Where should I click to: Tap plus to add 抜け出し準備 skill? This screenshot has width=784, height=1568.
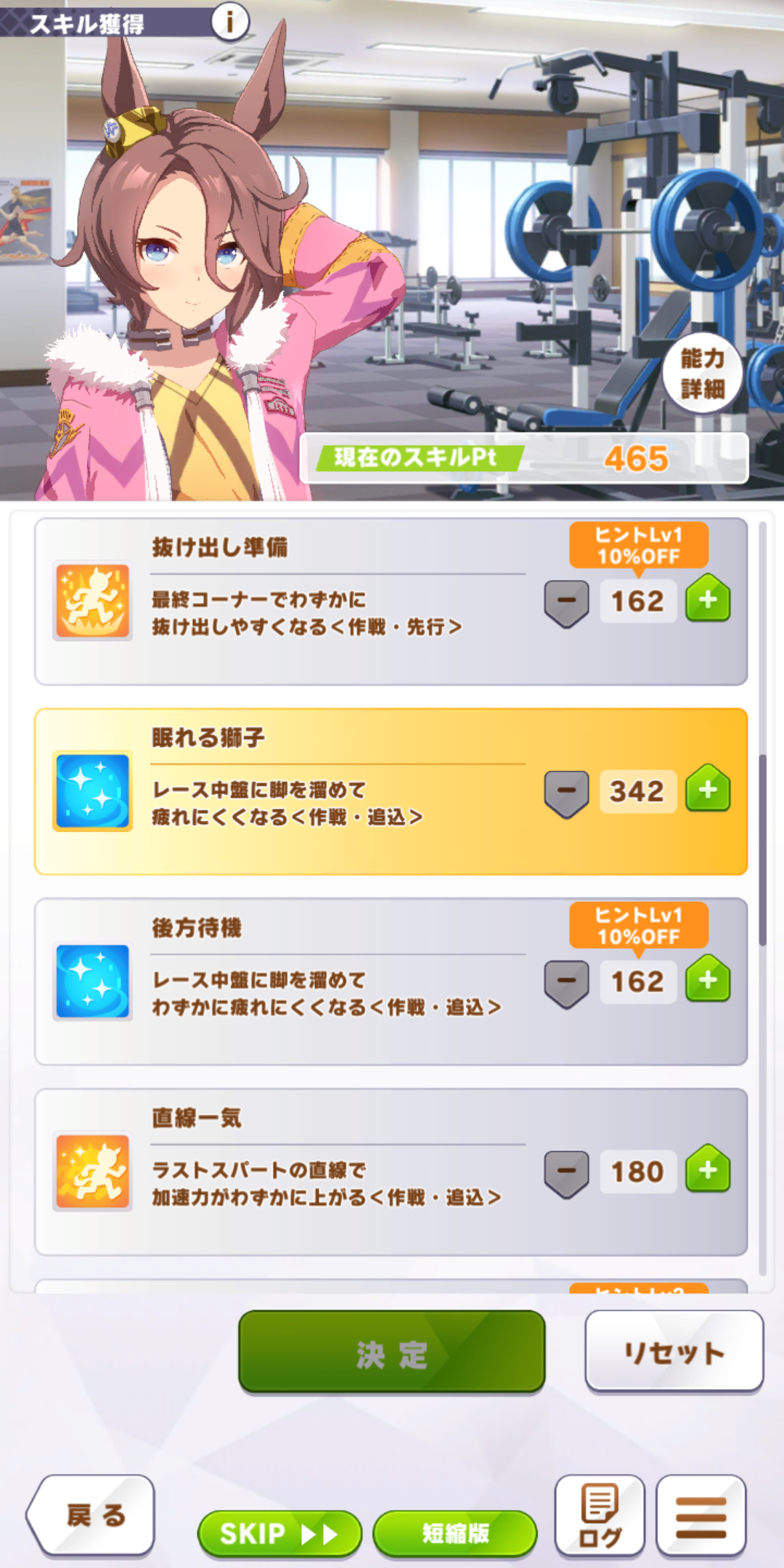708,600
